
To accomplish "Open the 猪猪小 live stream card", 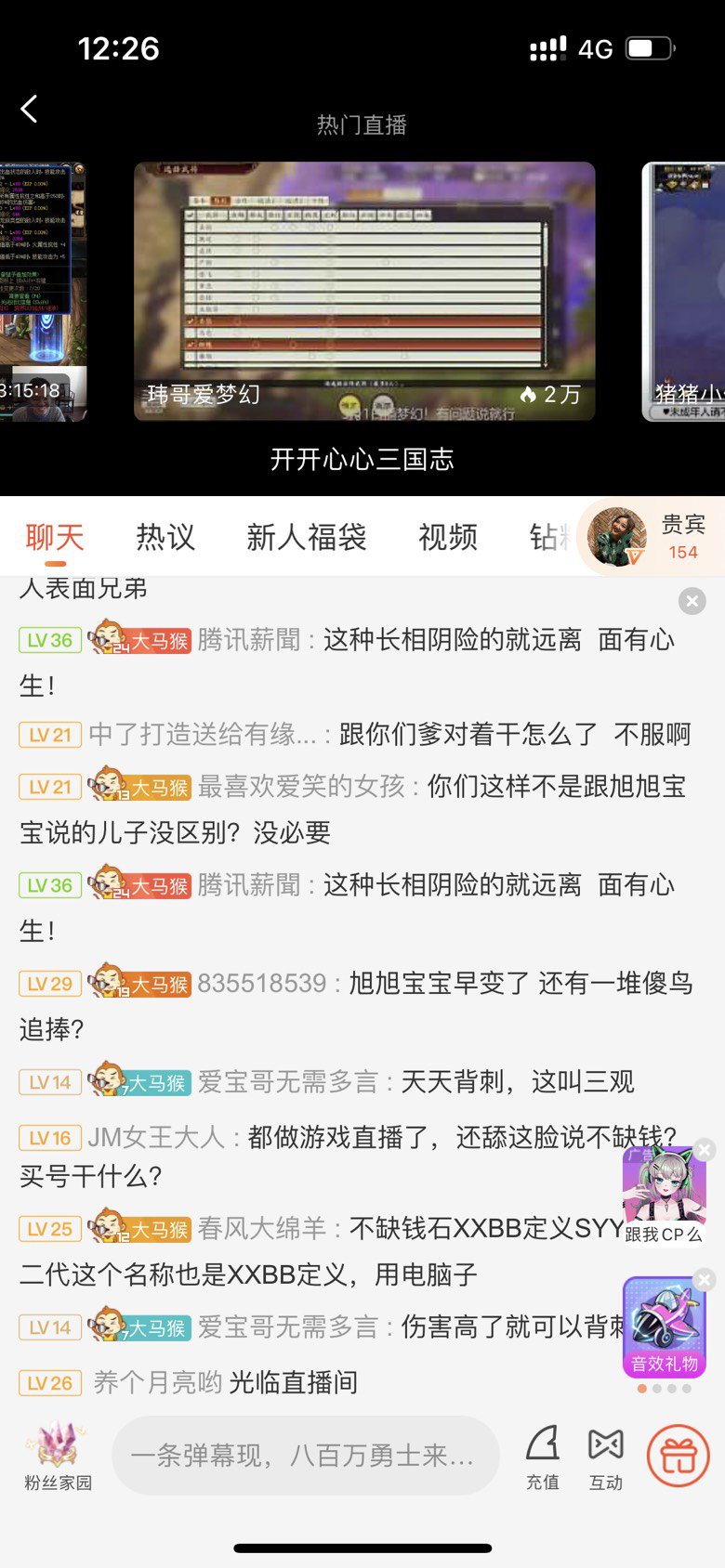I will pyautogui.click(x=684, y=292).
